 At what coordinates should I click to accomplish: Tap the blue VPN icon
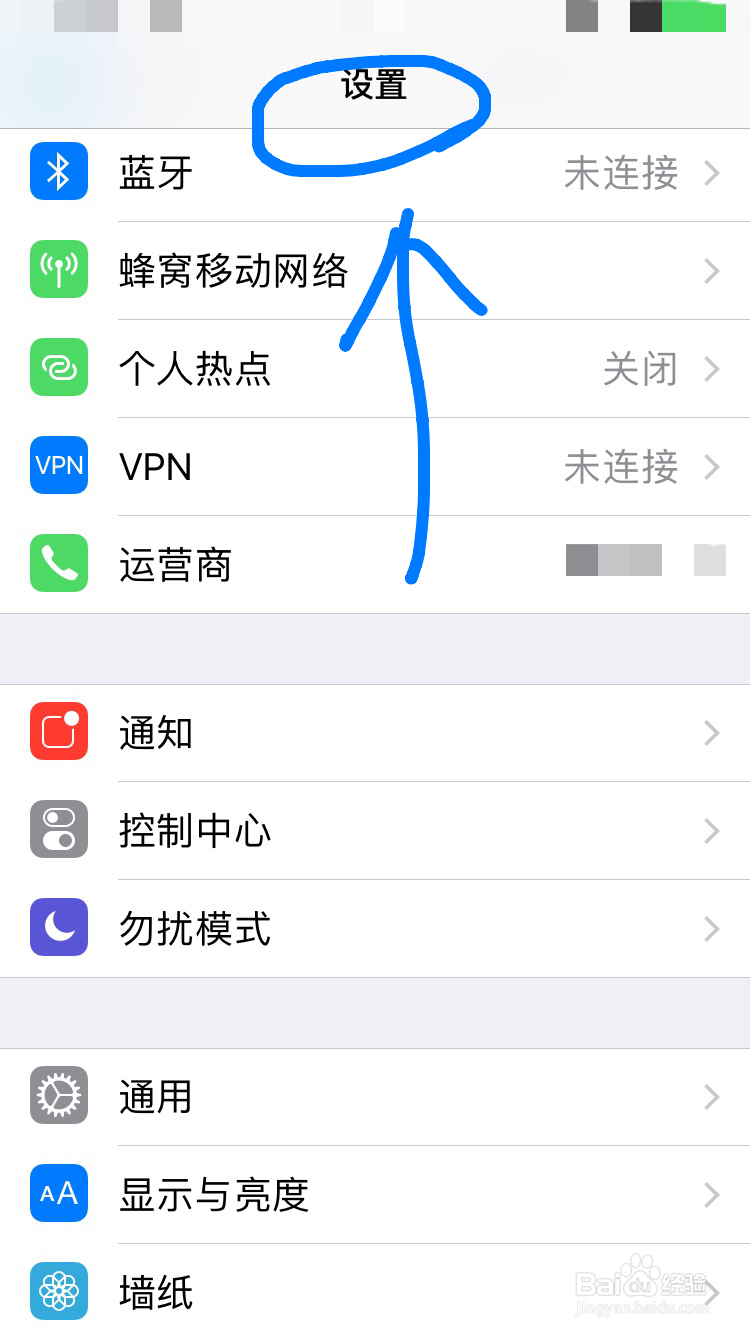pyautogui.click(x=58, y=466)
